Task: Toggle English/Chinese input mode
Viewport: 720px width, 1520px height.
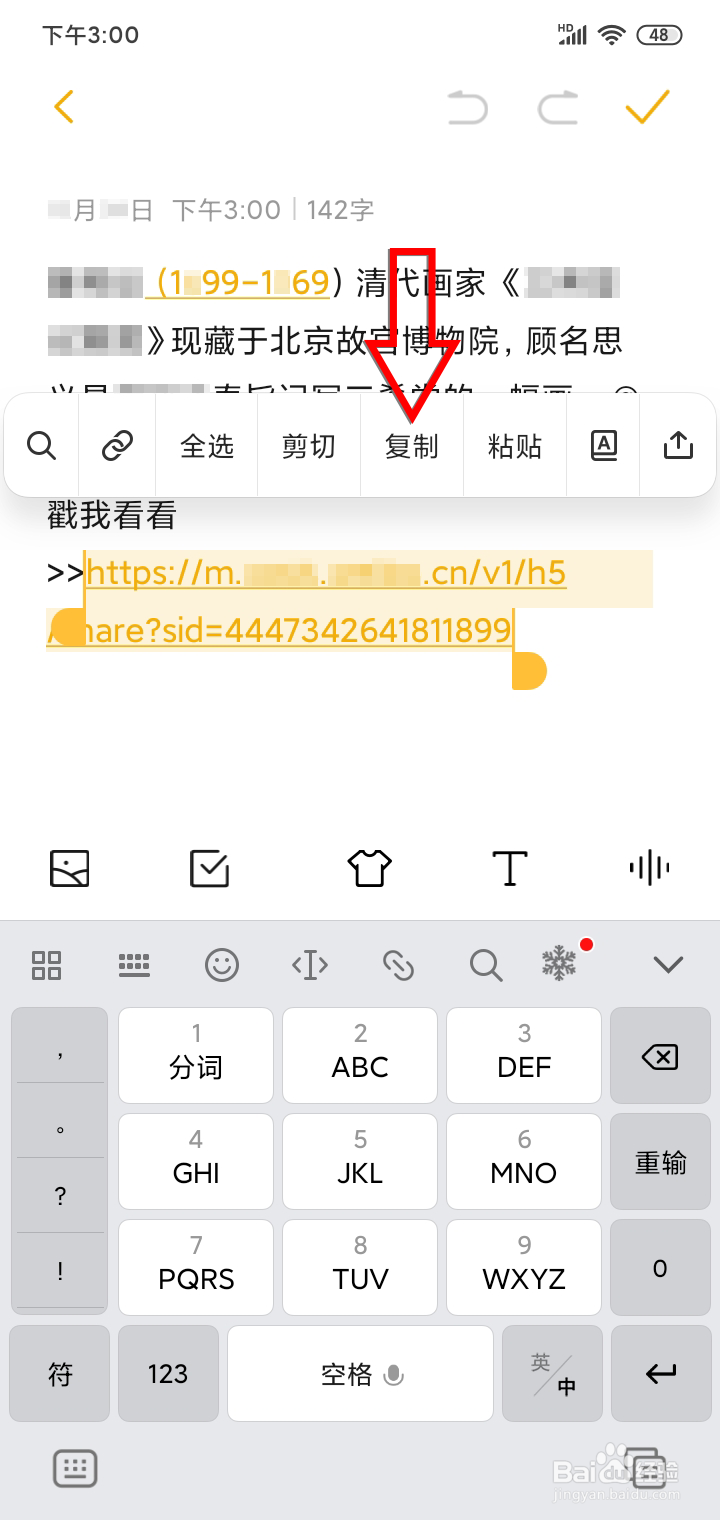Action: point(553,1373)
